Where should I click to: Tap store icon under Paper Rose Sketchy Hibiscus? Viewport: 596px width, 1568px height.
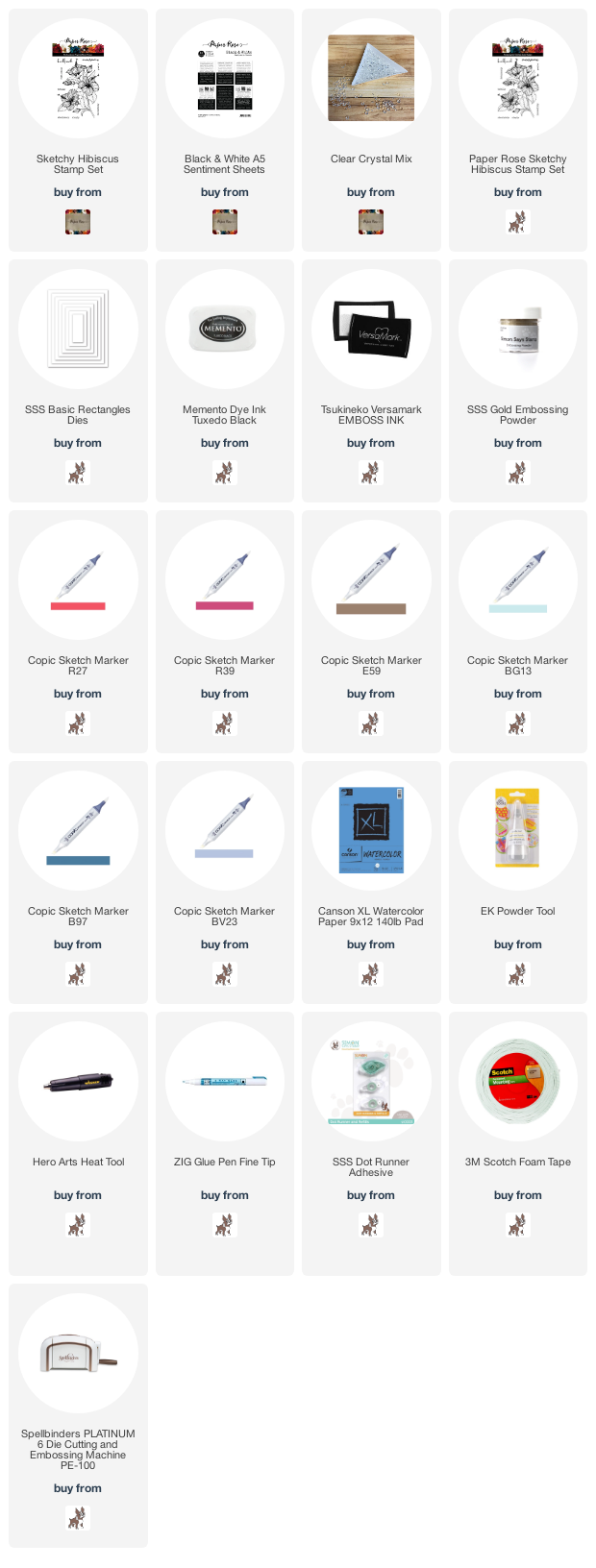(x=517, y=223)
